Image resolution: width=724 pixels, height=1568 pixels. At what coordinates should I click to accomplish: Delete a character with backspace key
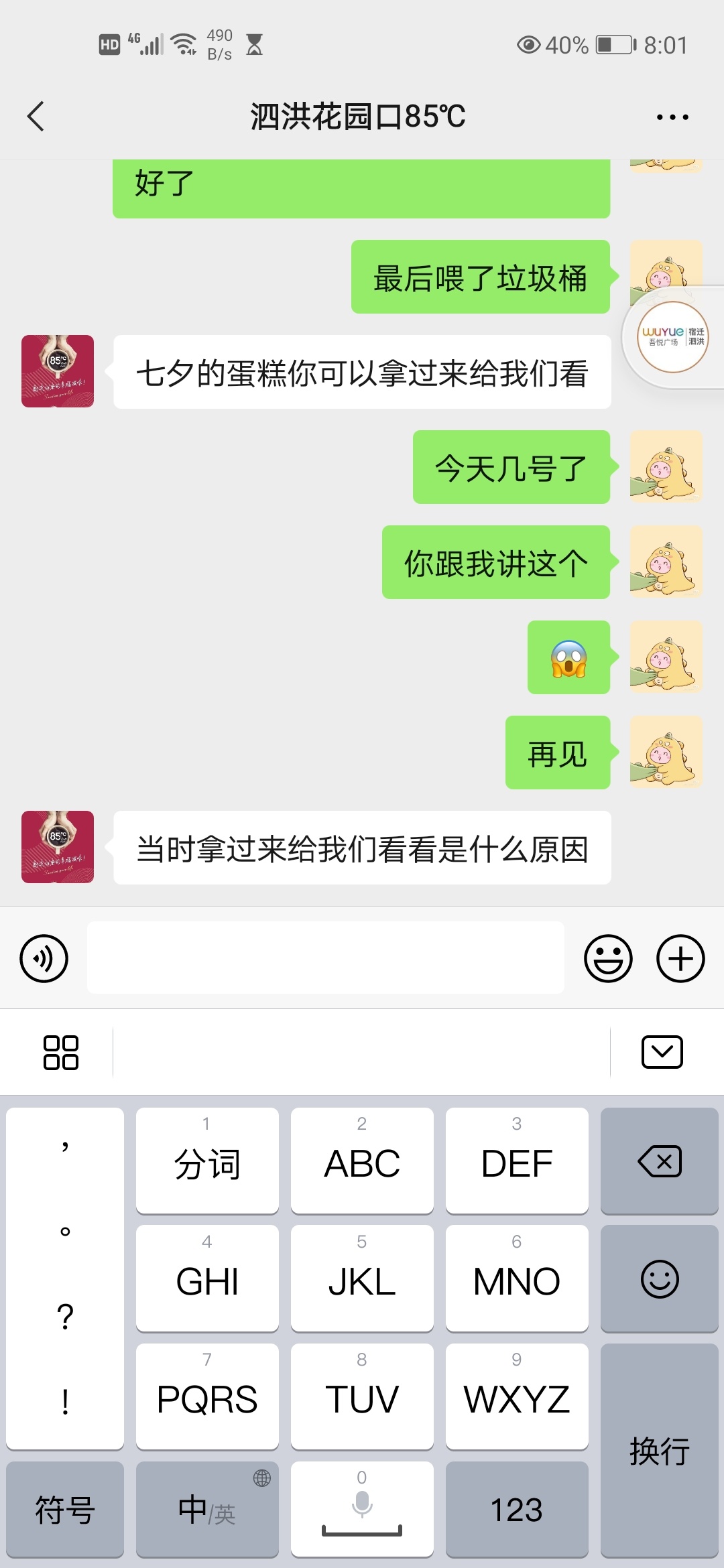pos(660,1161)
